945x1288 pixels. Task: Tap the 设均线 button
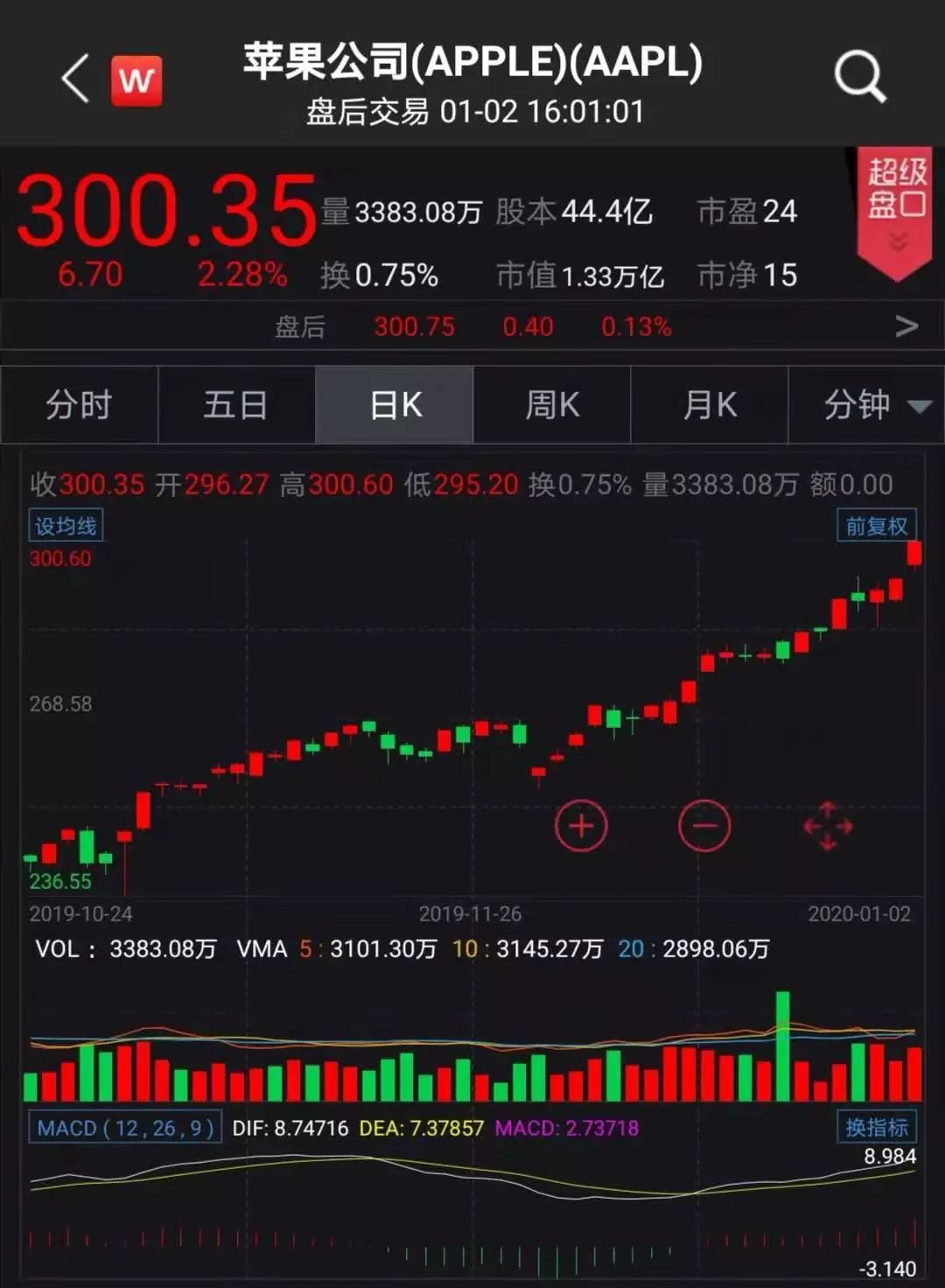point(66,526)
